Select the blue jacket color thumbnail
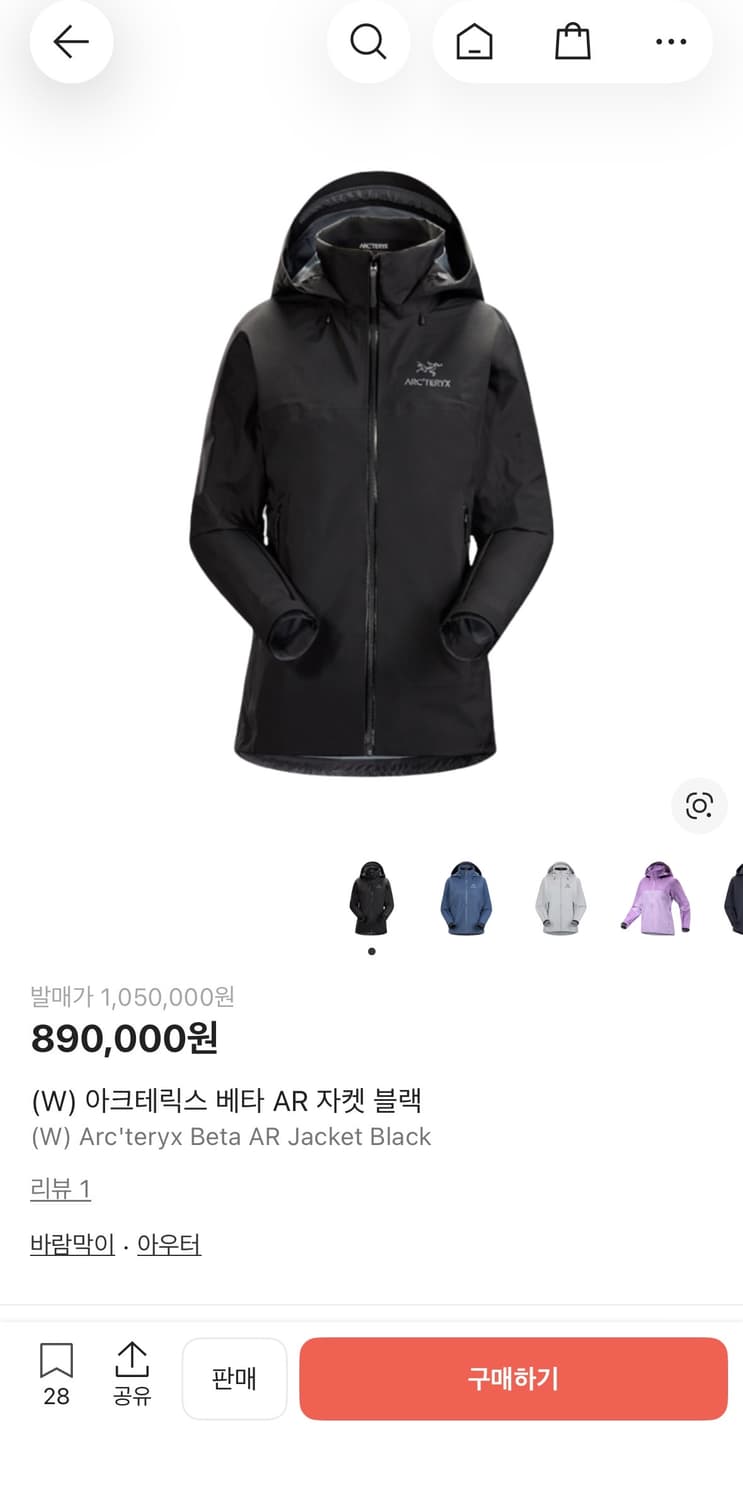743x1500 pixels. [x=466, y=898]
